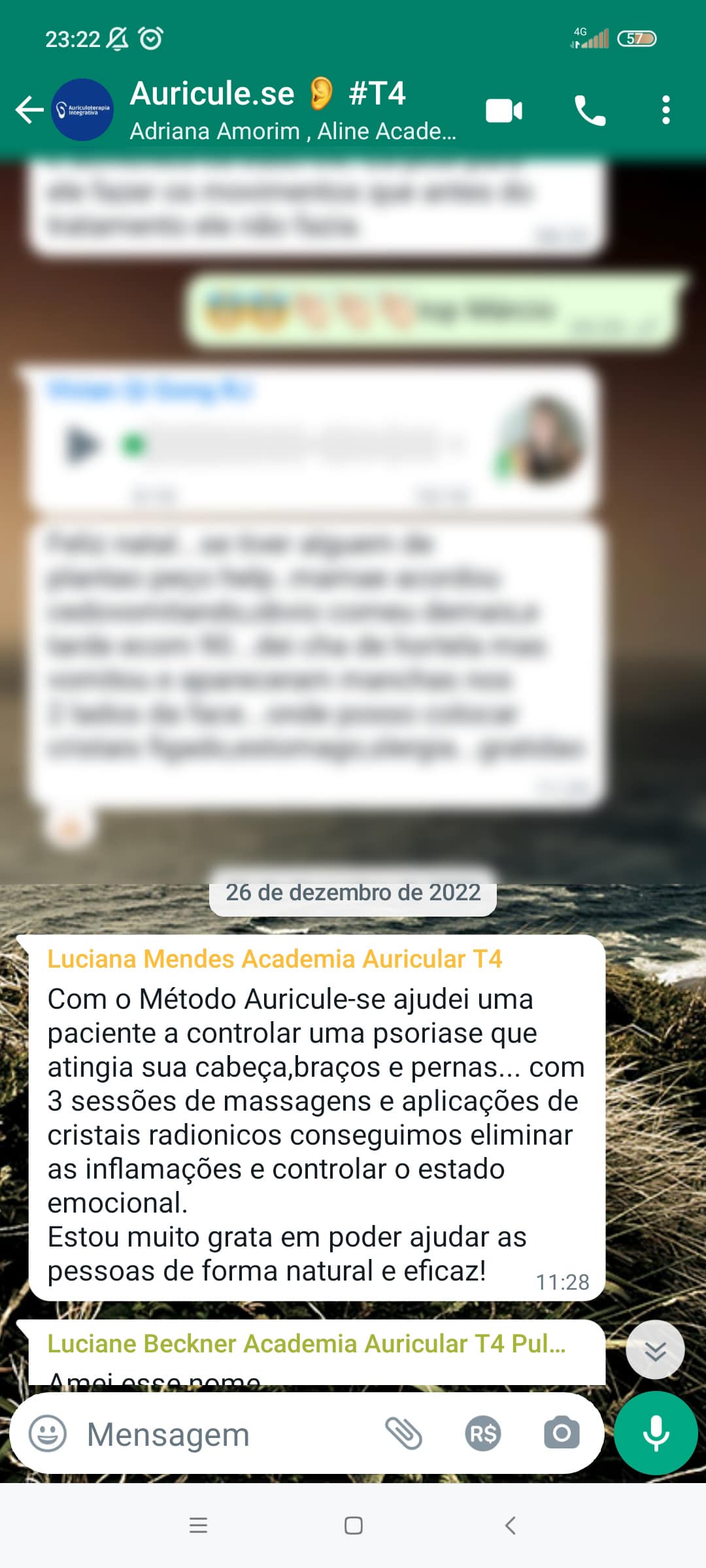The image size is (706, 1568).
Task: Go to the system home screen
Action: 353,1526
